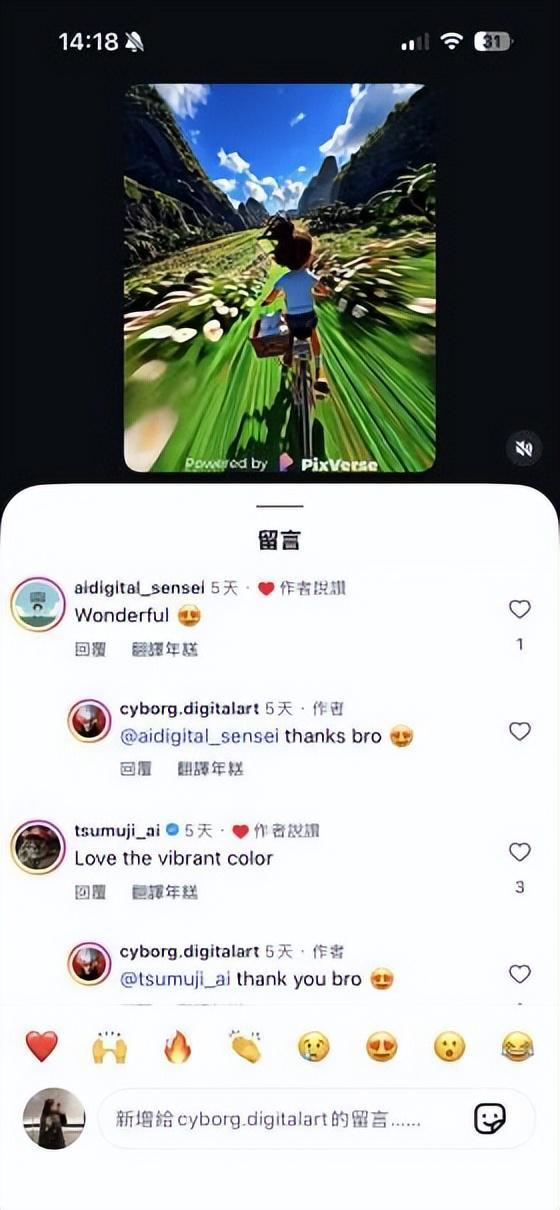Insert the red heart quick emoji

pos(42,1047)
